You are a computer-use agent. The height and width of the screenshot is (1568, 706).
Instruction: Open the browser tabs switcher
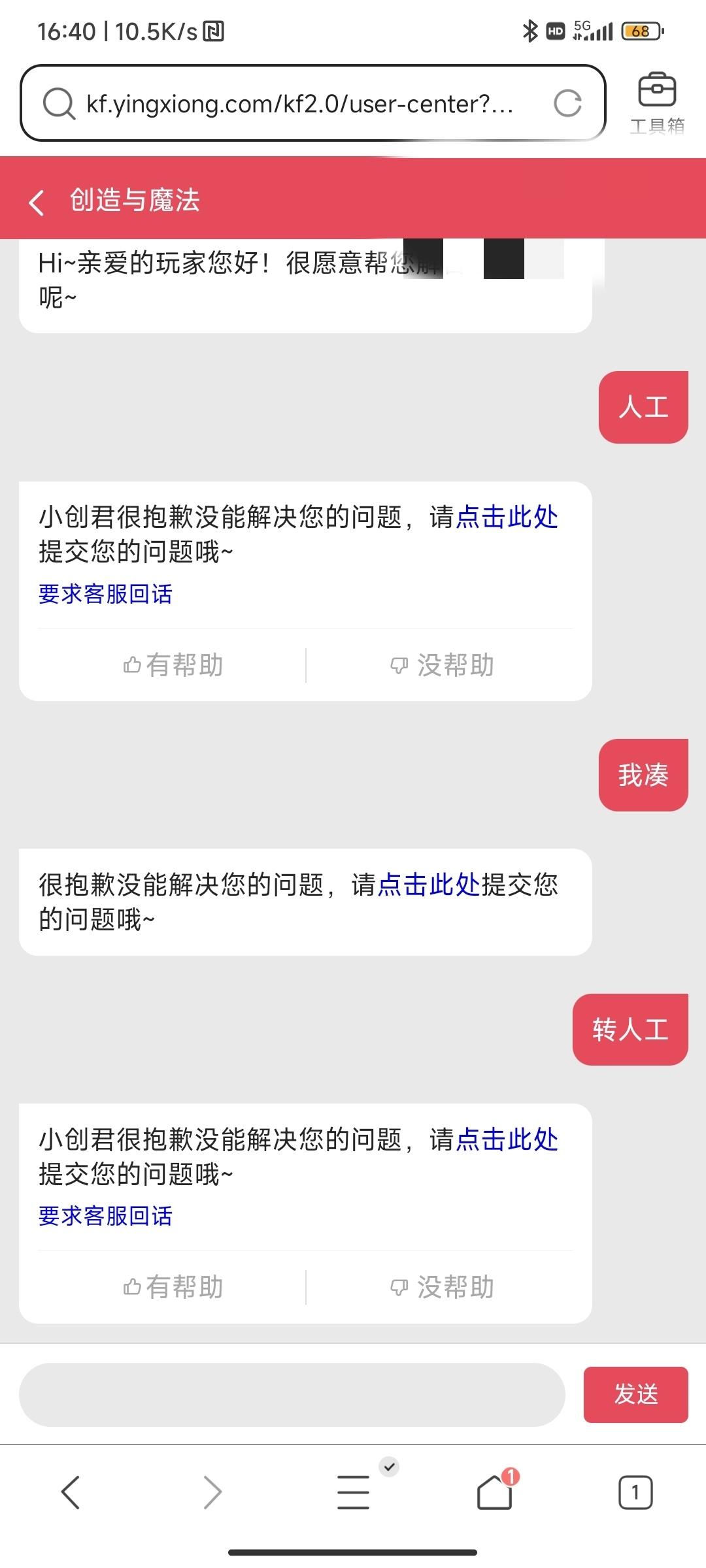point(635,1493)
